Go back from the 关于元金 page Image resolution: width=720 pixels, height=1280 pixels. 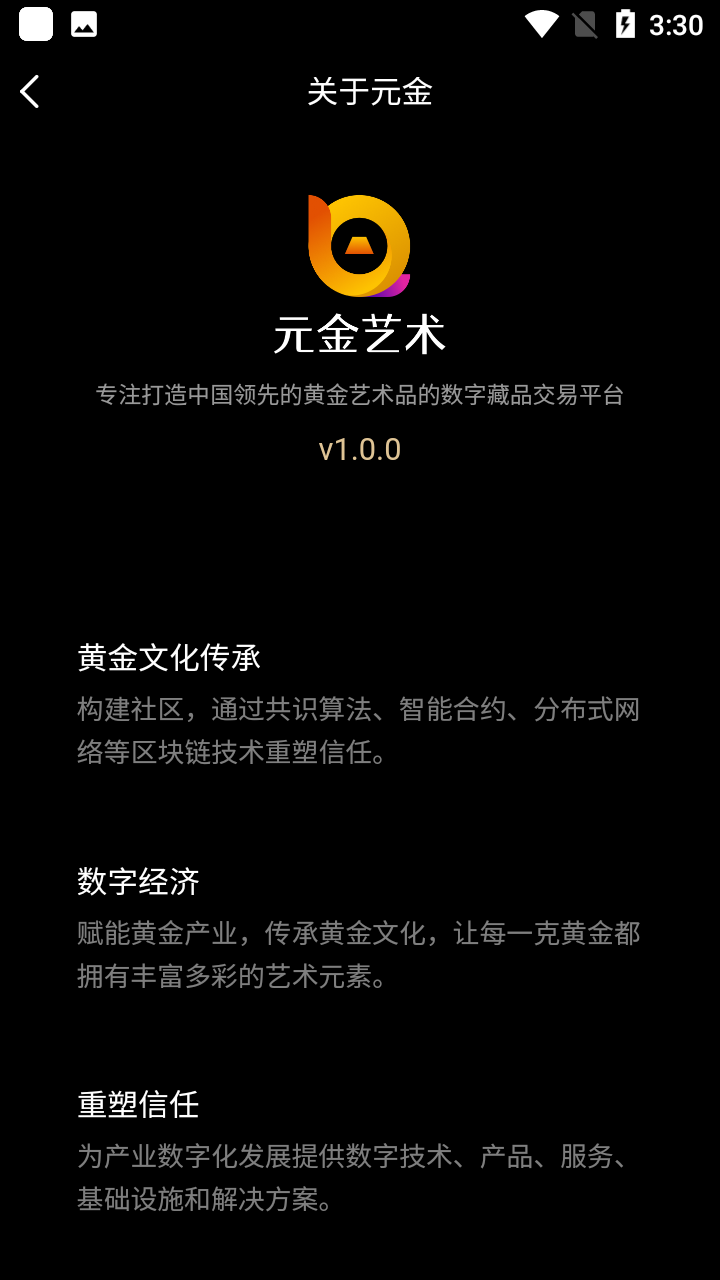click(30, 92)
